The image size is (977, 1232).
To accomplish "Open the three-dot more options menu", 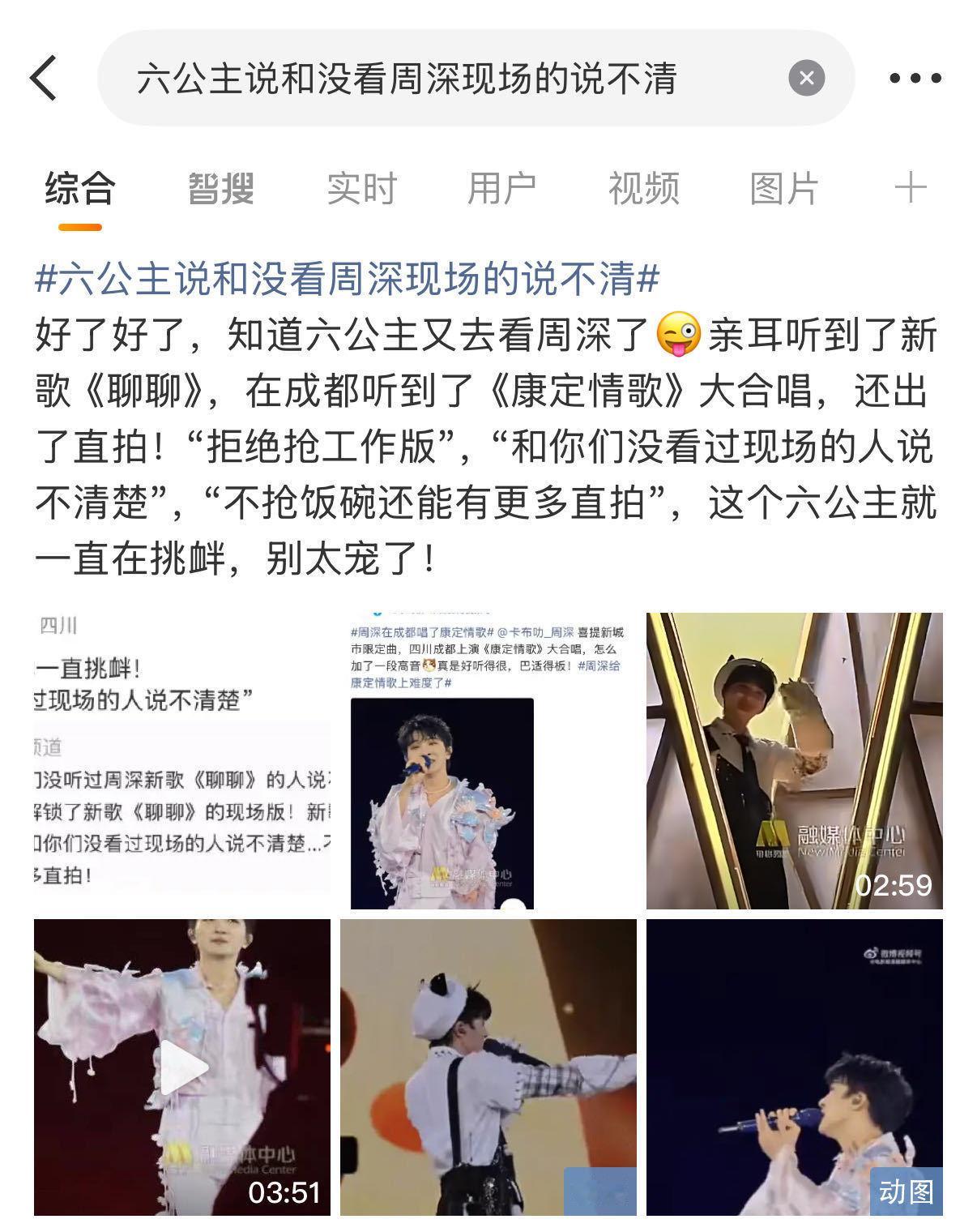I will click(914, 76).
